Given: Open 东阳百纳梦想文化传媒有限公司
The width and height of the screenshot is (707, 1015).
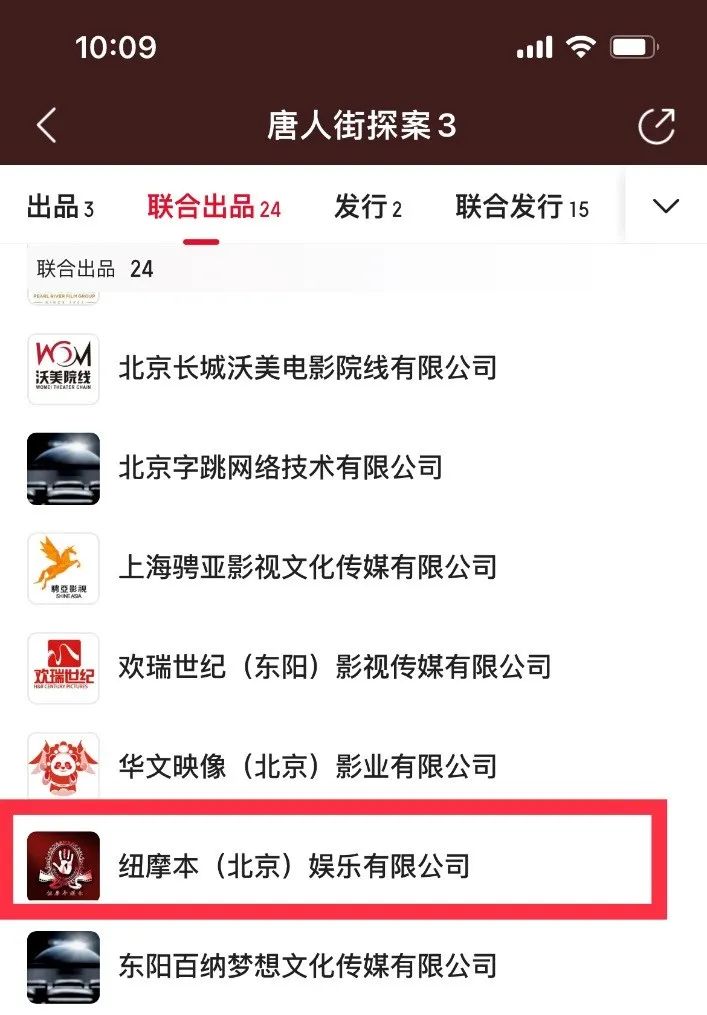Looking at the screenshot, I should 307,966.
